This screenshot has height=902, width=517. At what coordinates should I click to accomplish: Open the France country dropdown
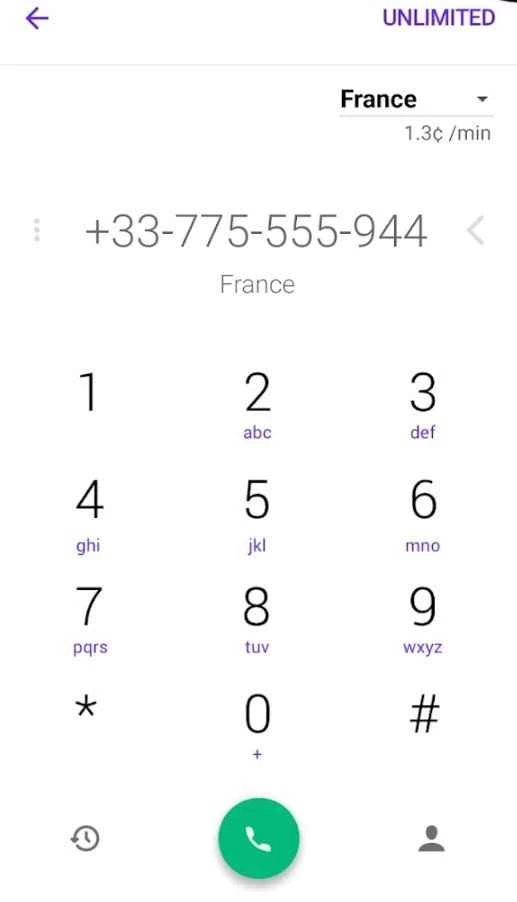pos(416,100)
